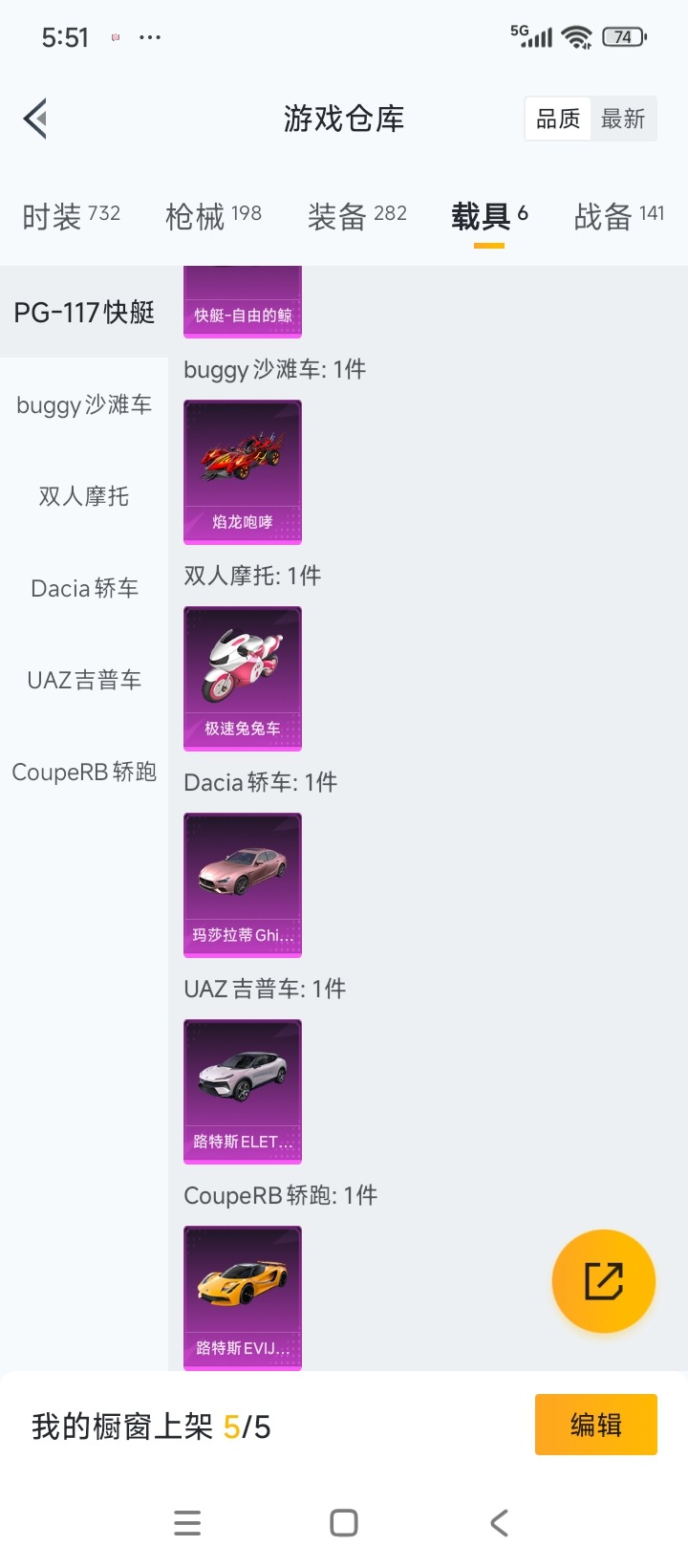Open the 快艇-自由的鲸 speedboat item
688x1568 pixels.
[x=242, y=301]
